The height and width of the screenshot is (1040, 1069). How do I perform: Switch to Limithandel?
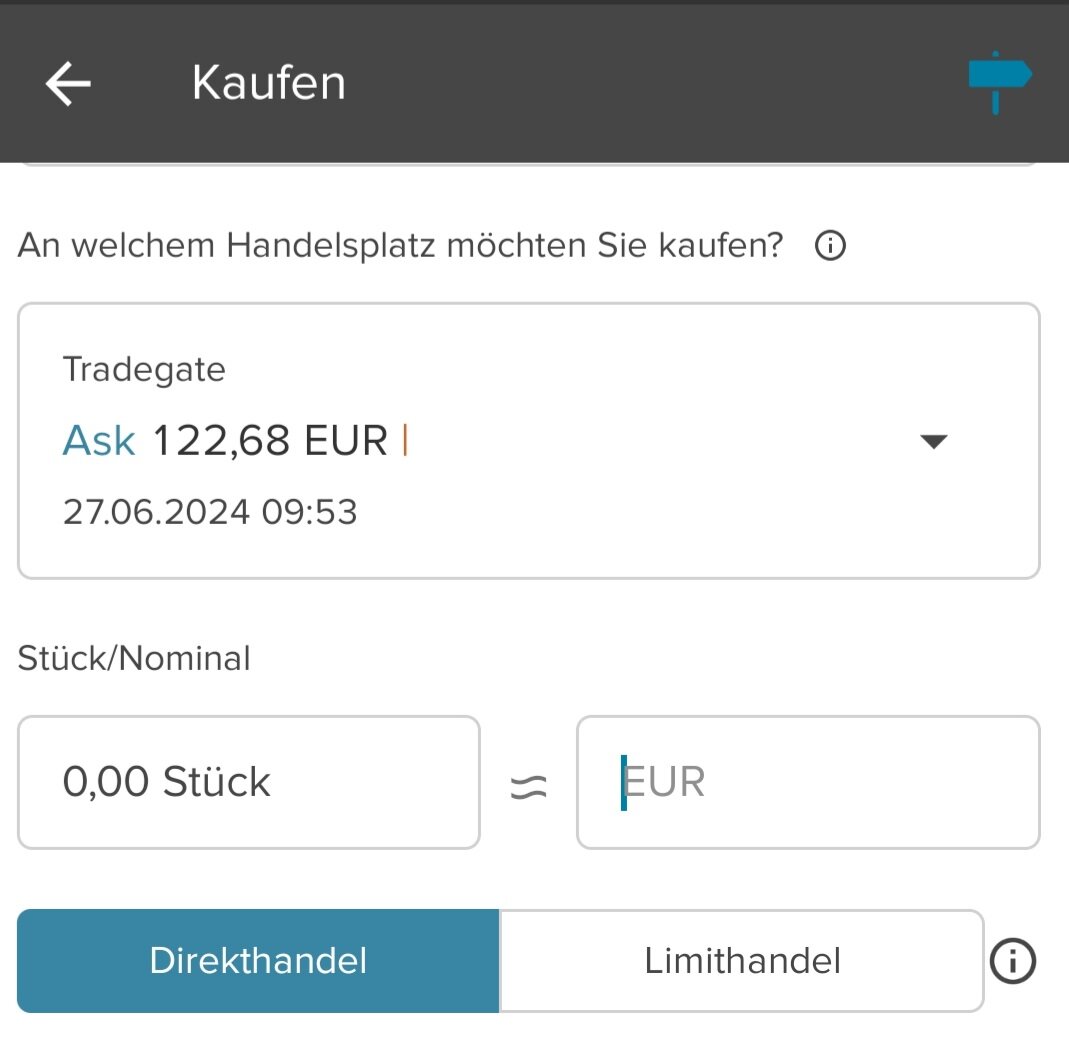pos(741,961)
